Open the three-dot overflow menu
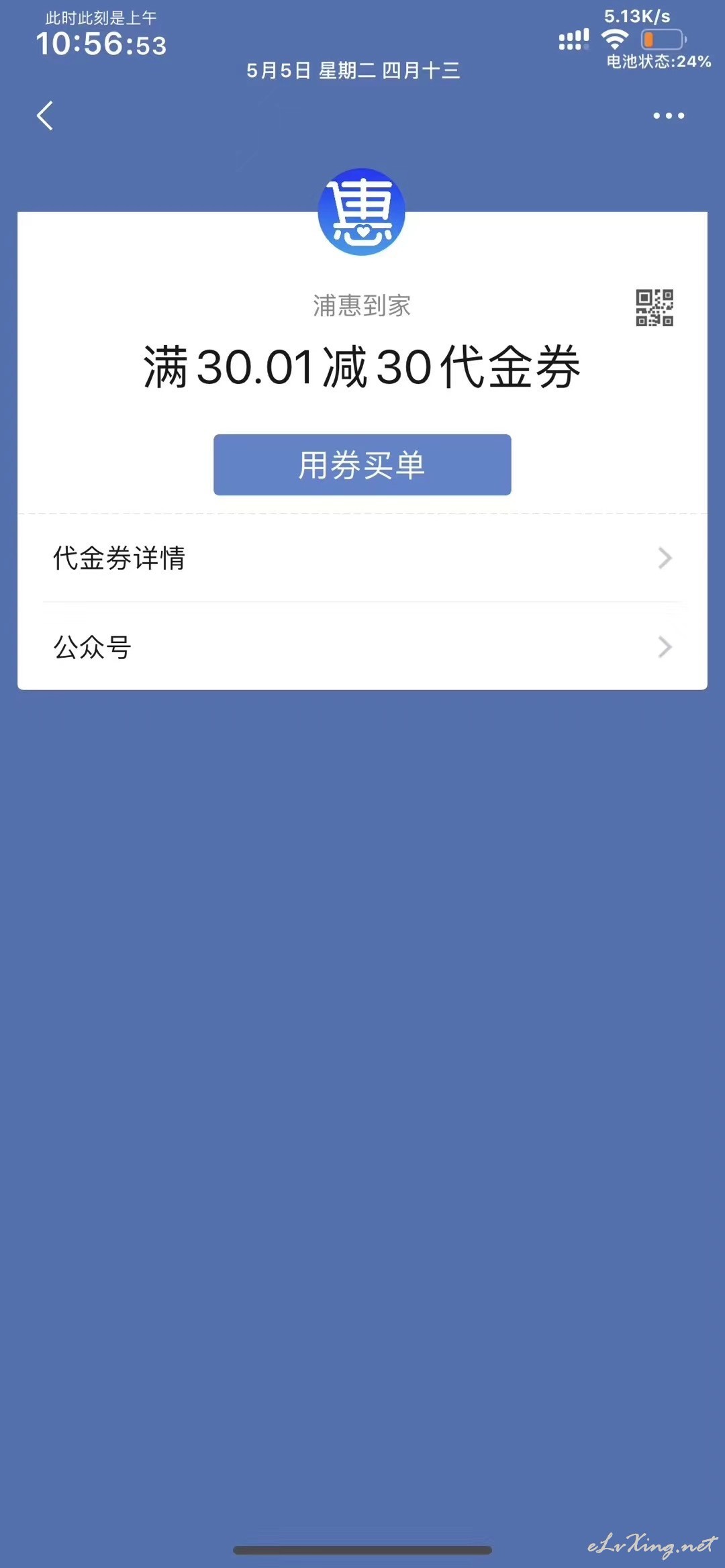Viewport: 725px width, 1568px height. [x=669, y=115]
